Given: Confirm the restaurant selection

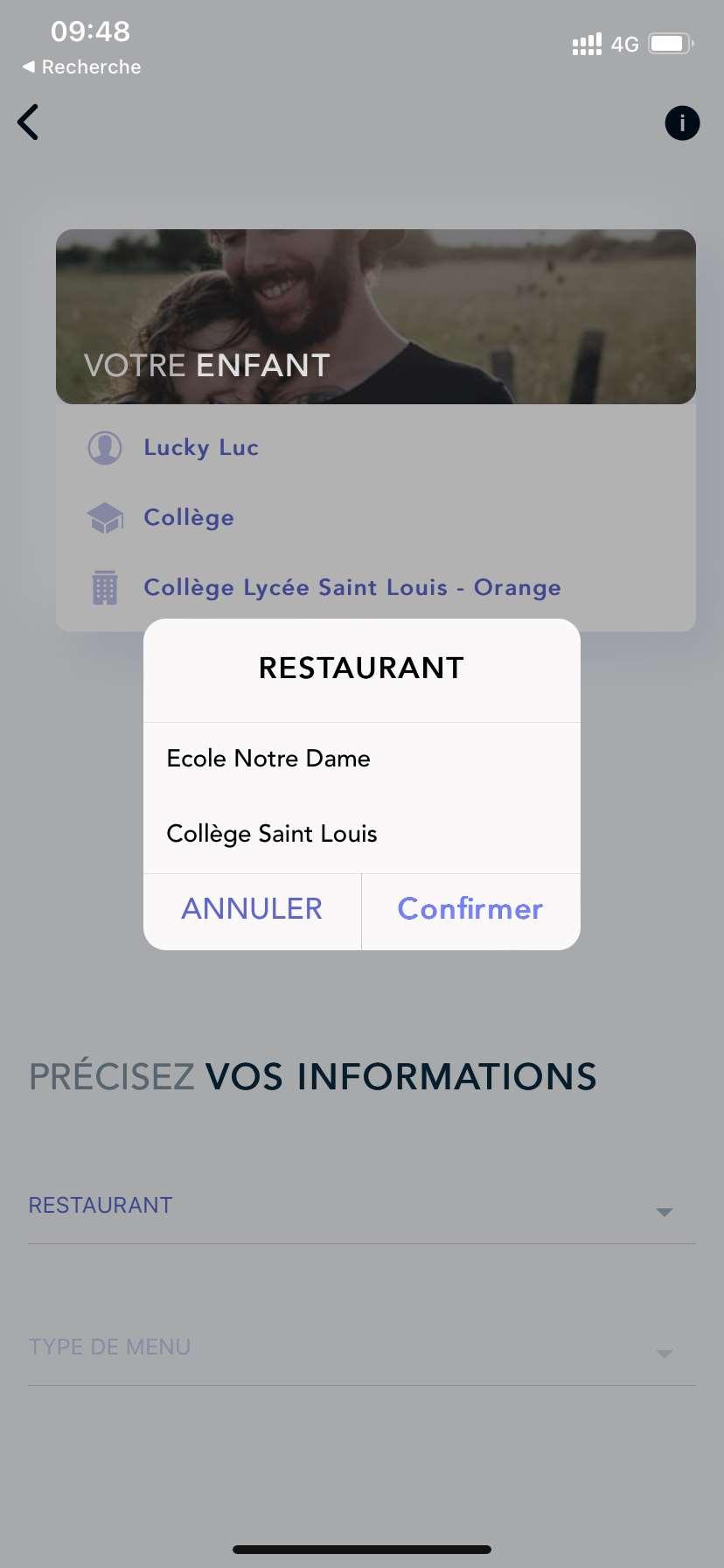Looking at the screenshot, I should pos(470,910).
